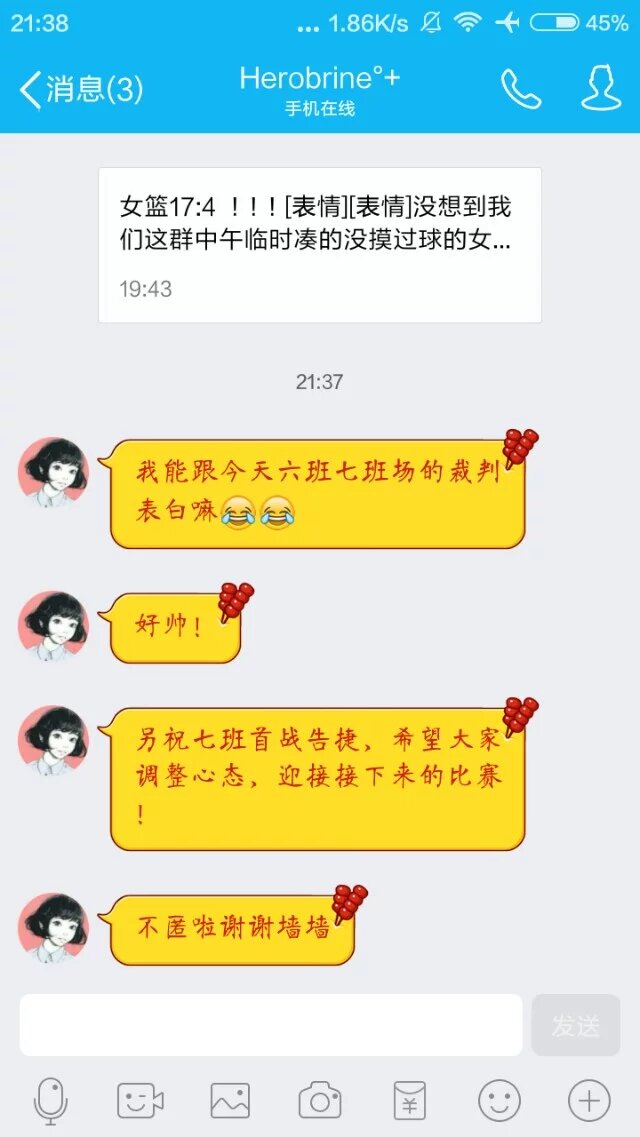Pick a picture from the gallery
Screen dimensions: 640x1137
pyautogui.click(x=230, y=1101)
